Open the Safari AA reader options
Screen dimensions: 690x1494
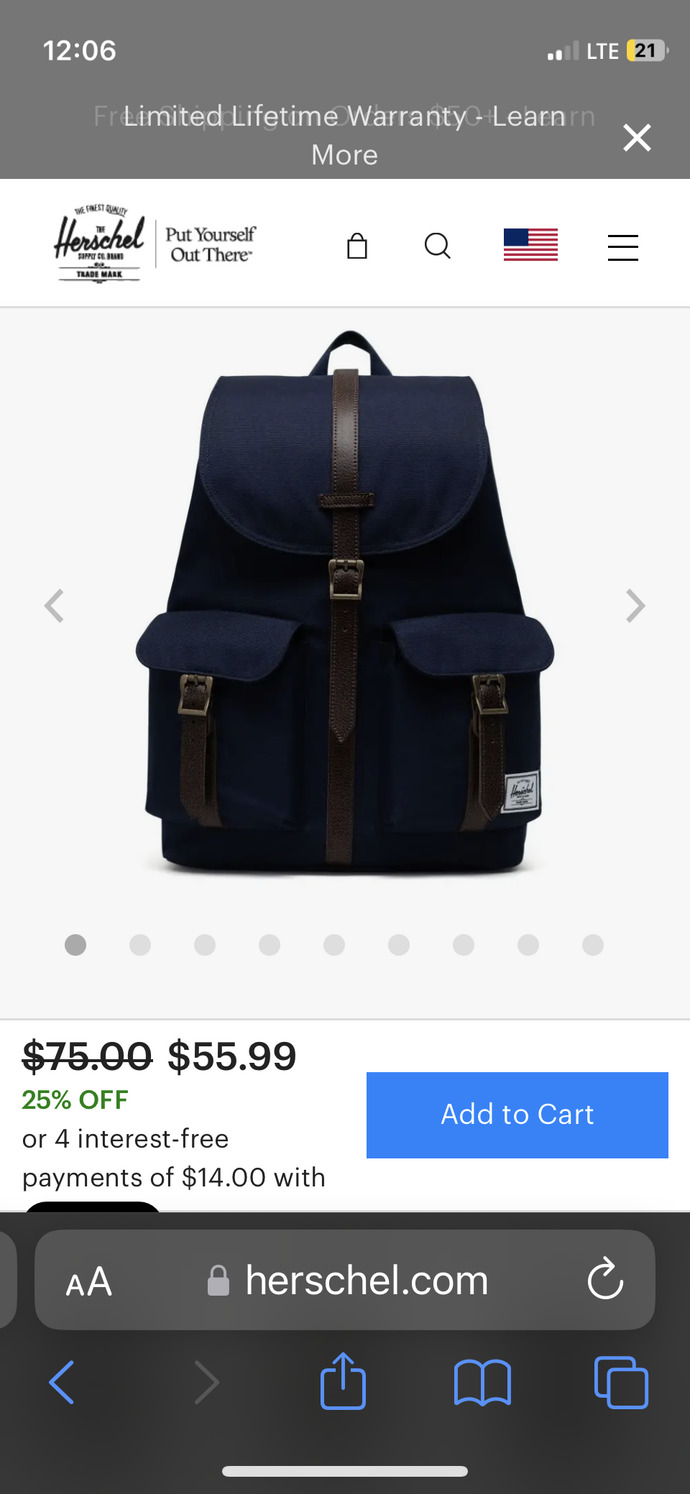89,1281
